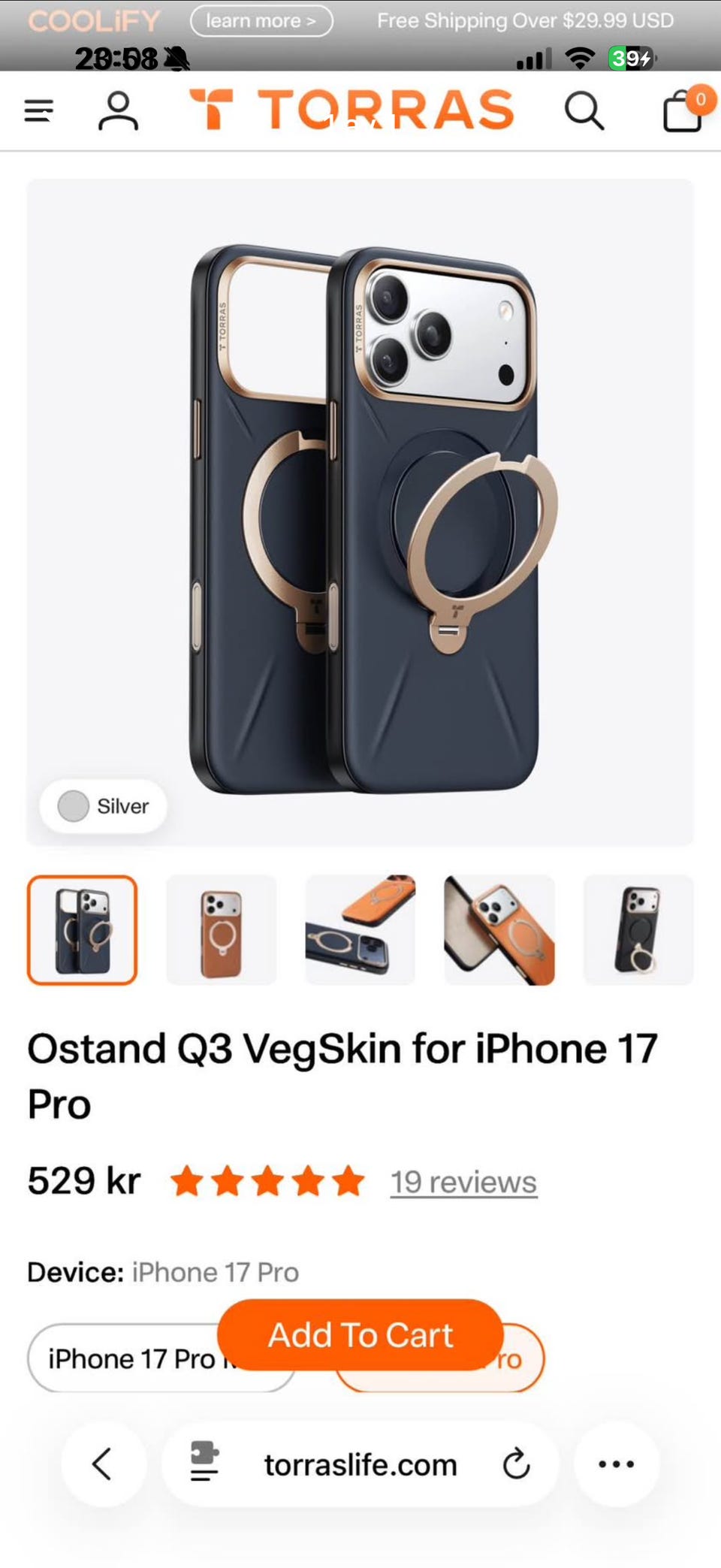The width and height of the screenshot is (721, 1568).
Task: View the standing orange case thumbnail
Action: point(222,930)
